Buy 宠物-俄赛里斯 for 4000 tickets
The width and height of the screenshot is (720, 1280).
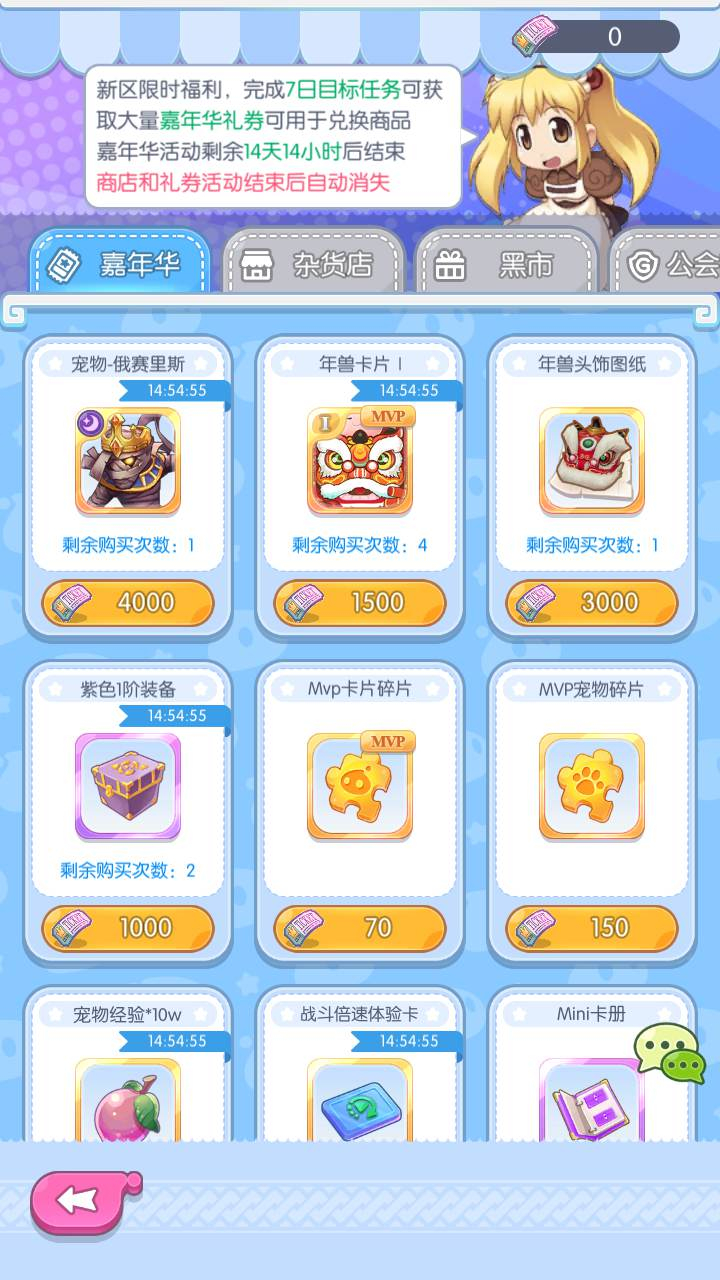coord(128,603)
